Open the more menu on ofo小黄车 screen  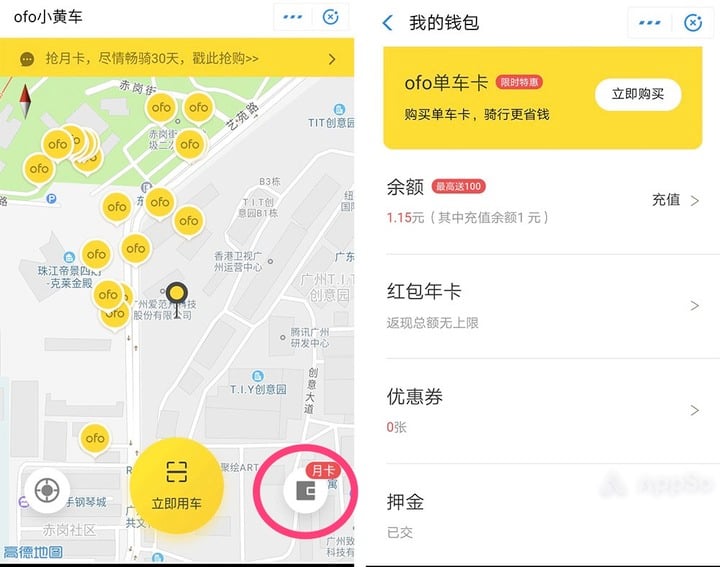[292, 17]
